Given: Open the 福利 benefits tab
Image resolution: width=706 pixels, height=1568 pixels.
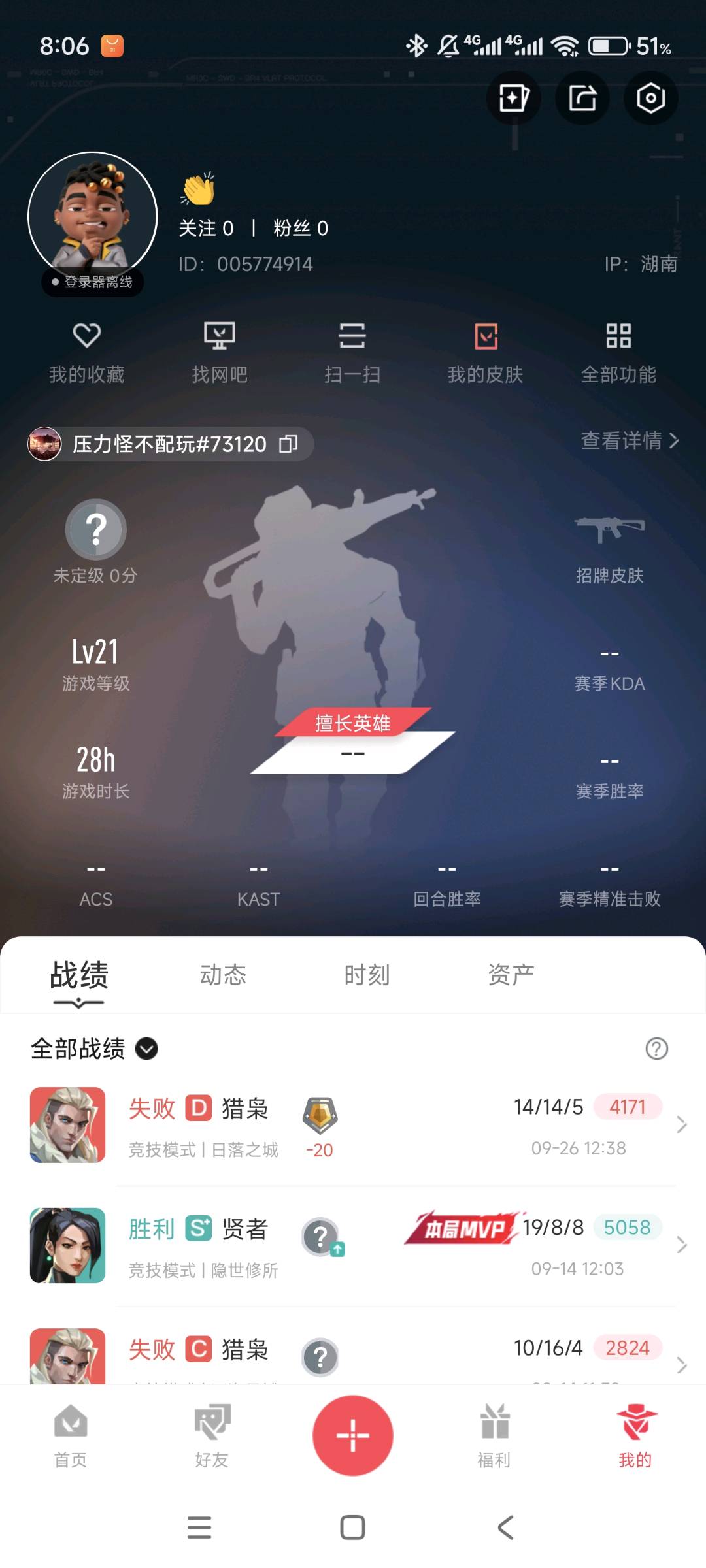Looking at the screenshot, I should click(x=494, y=1434).
